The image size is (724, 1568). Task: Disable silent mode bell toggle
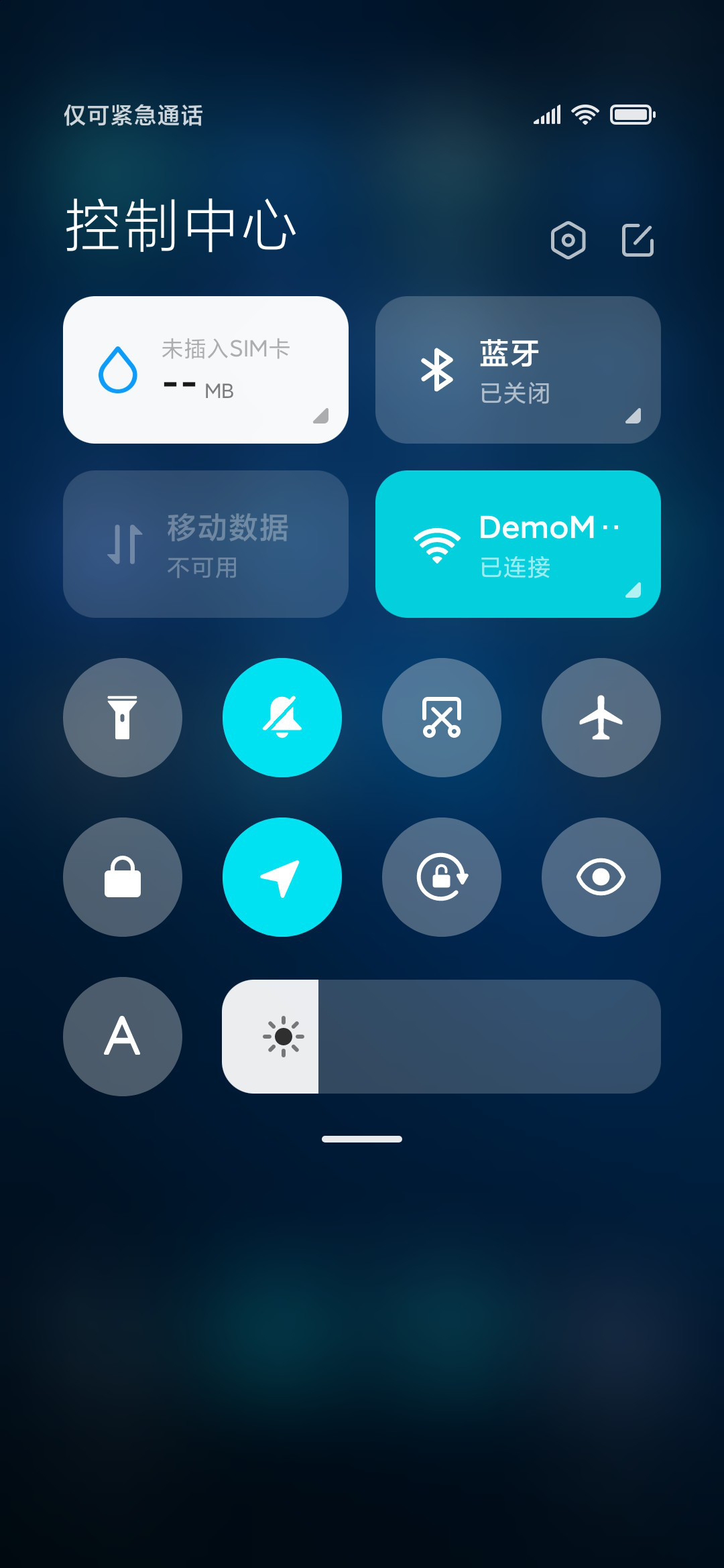(282, 718)
